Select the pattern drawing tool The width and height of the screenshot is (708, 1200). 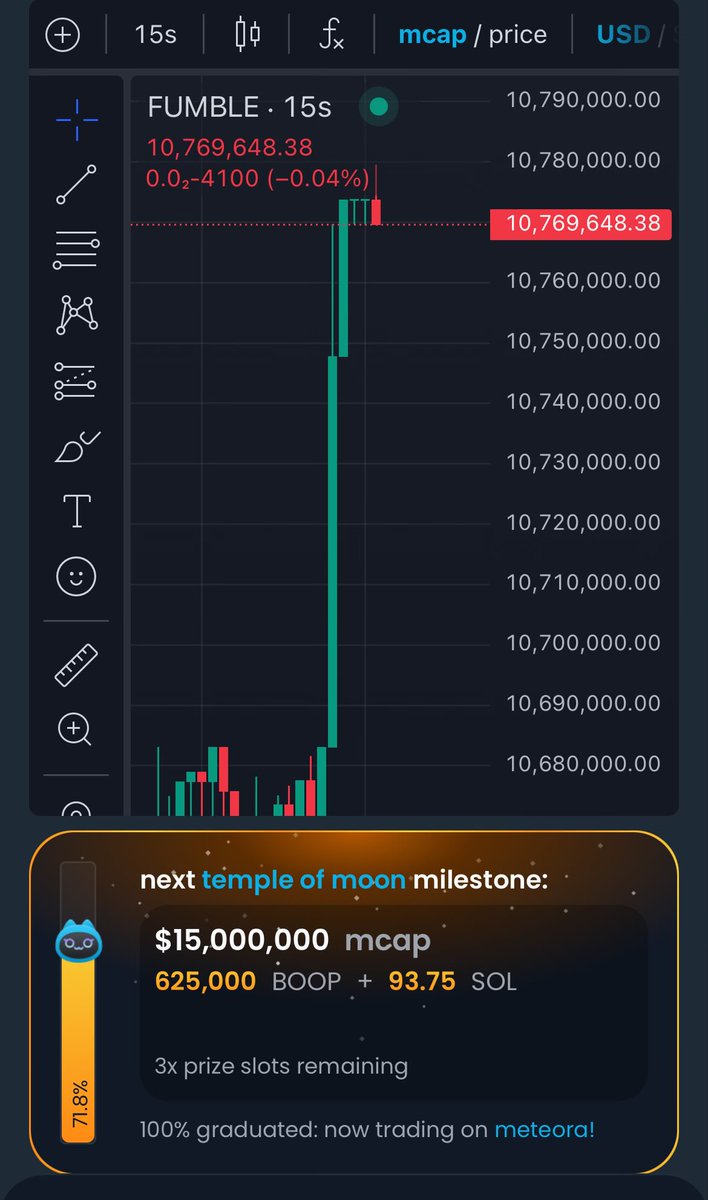pos(77,315)
